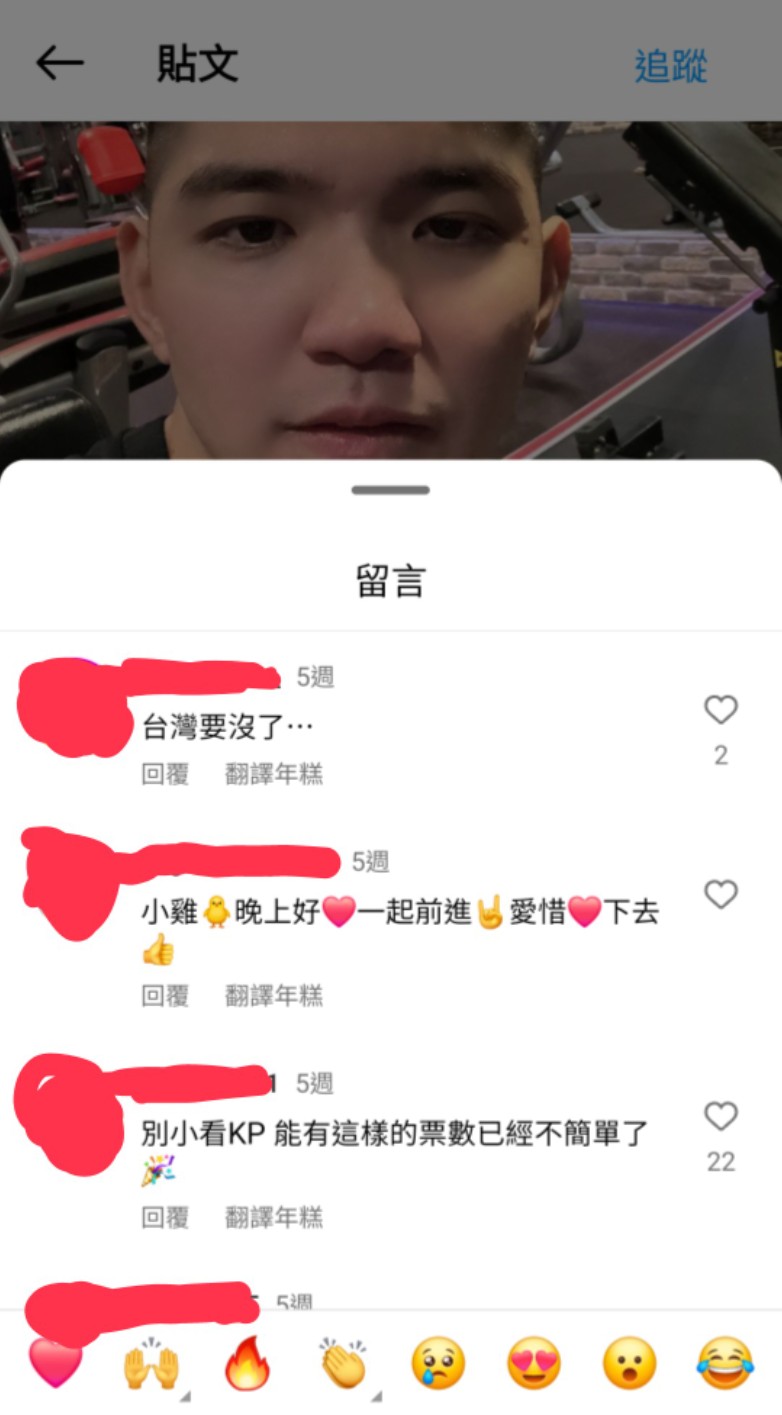Insert the laughing tears emoji
This screenshot has width=782, height=1415.
[x=725, y=1363]
